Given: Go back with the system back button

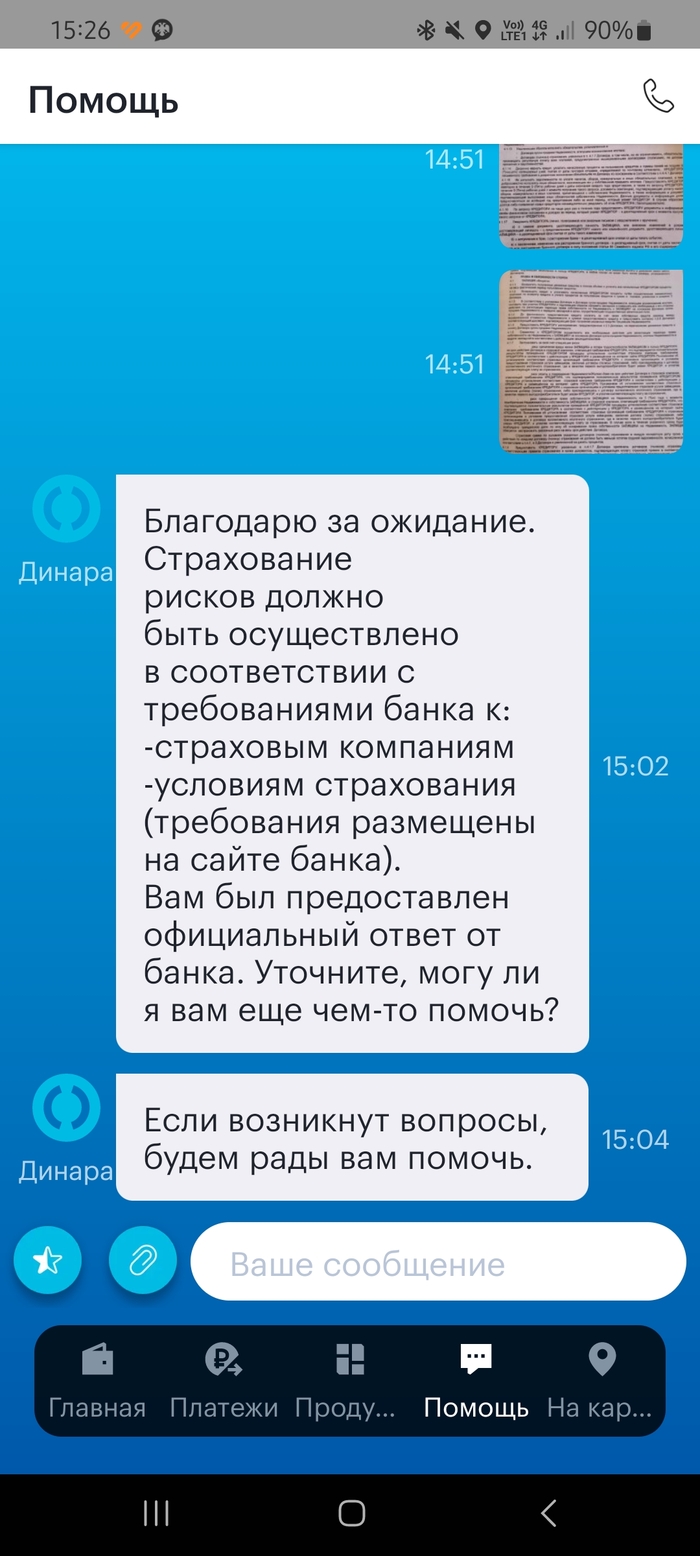Looking at the screenshot, I should point(547,1513).
